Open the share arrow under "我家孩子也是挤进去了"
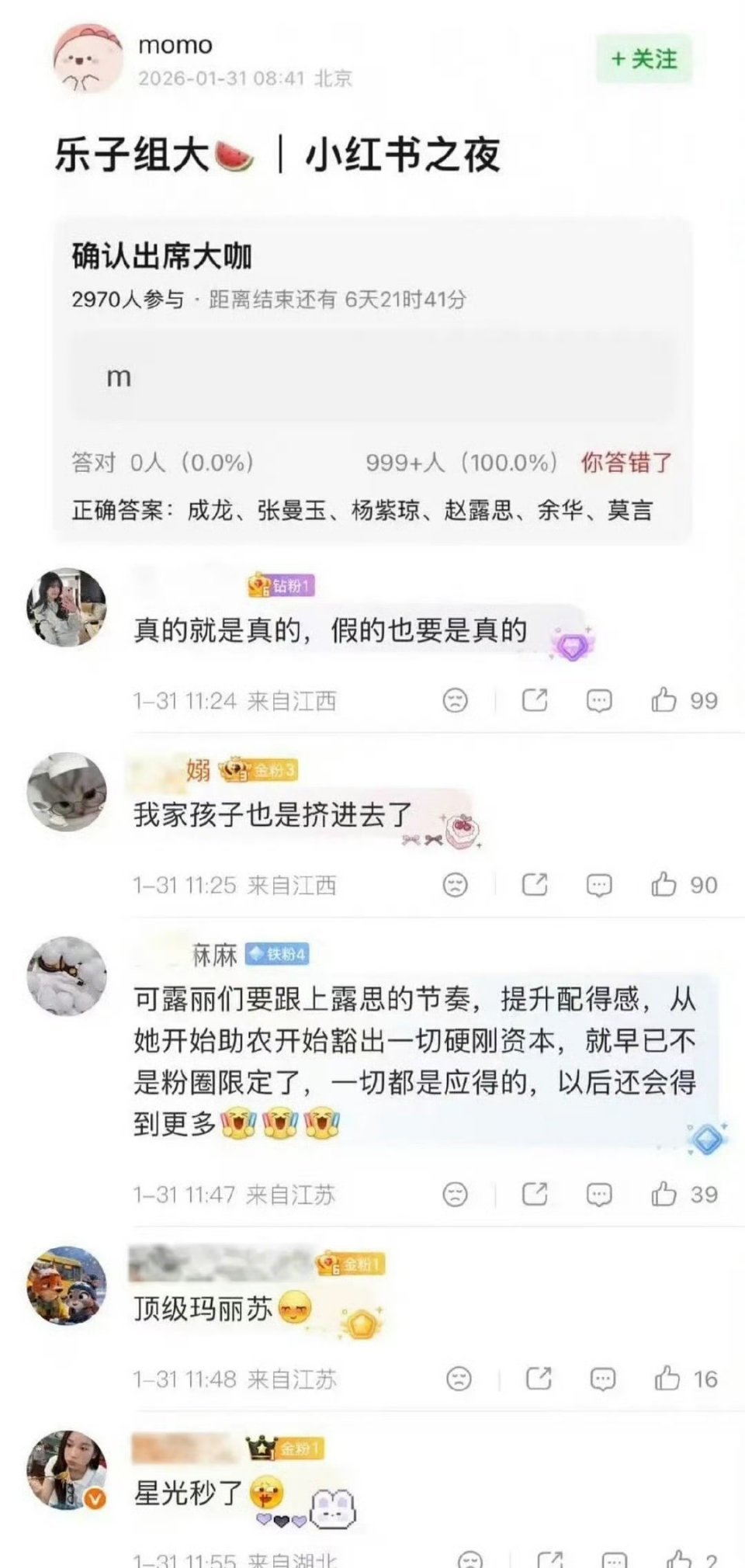The image size is (745, 1568). click(535, 883)
